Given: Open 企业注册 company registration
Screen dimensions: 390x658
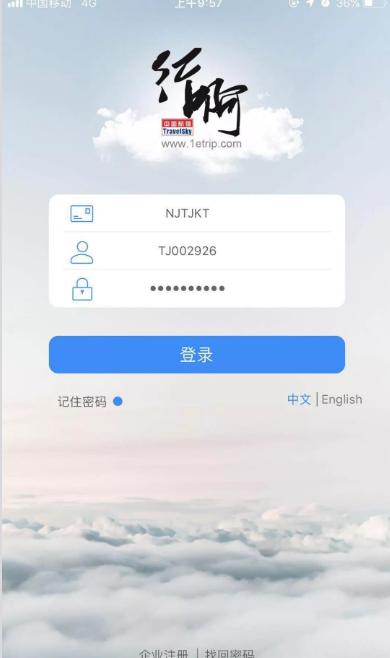Looking at the screenshot, I should click(164, 653).
